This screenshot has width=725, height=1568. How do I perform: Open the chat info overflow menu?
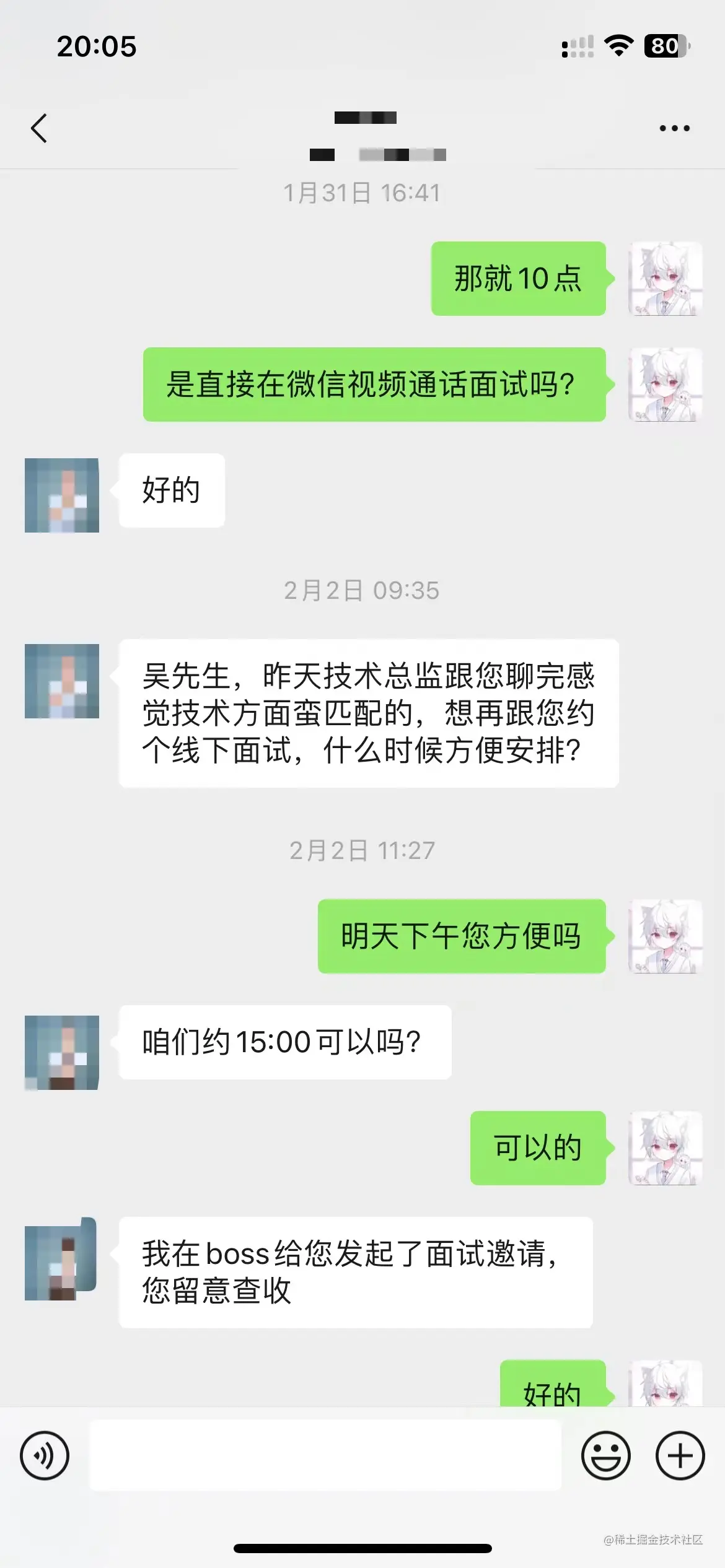coord(674,128)
